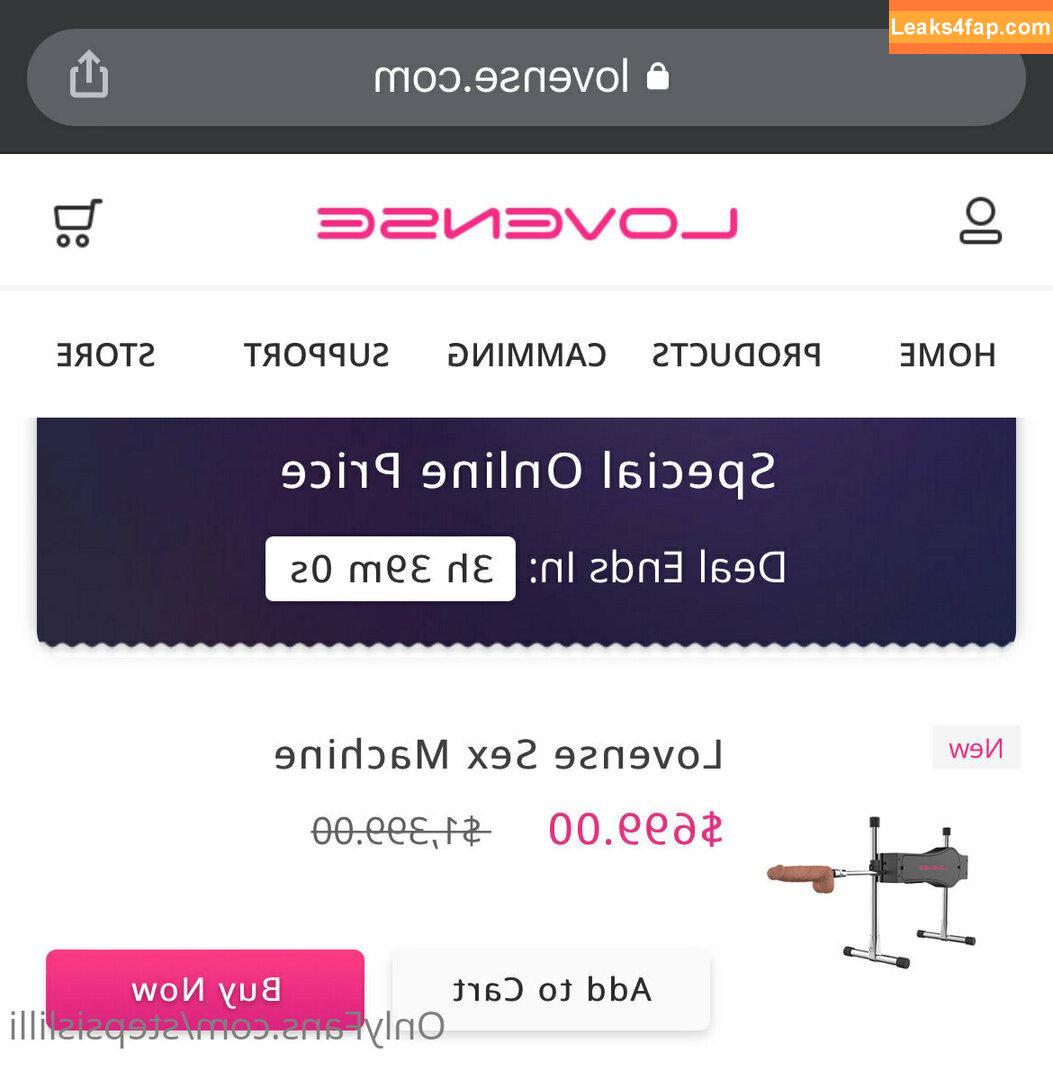Tap the browser share icon

coord(88,76)
